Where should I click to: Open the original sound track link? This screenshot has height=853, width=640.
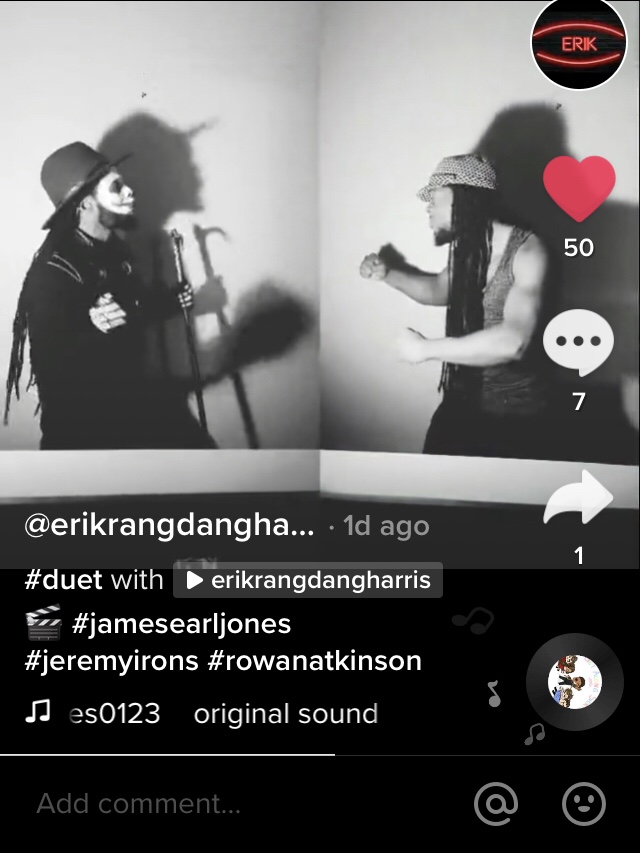(x=285, y=714)
